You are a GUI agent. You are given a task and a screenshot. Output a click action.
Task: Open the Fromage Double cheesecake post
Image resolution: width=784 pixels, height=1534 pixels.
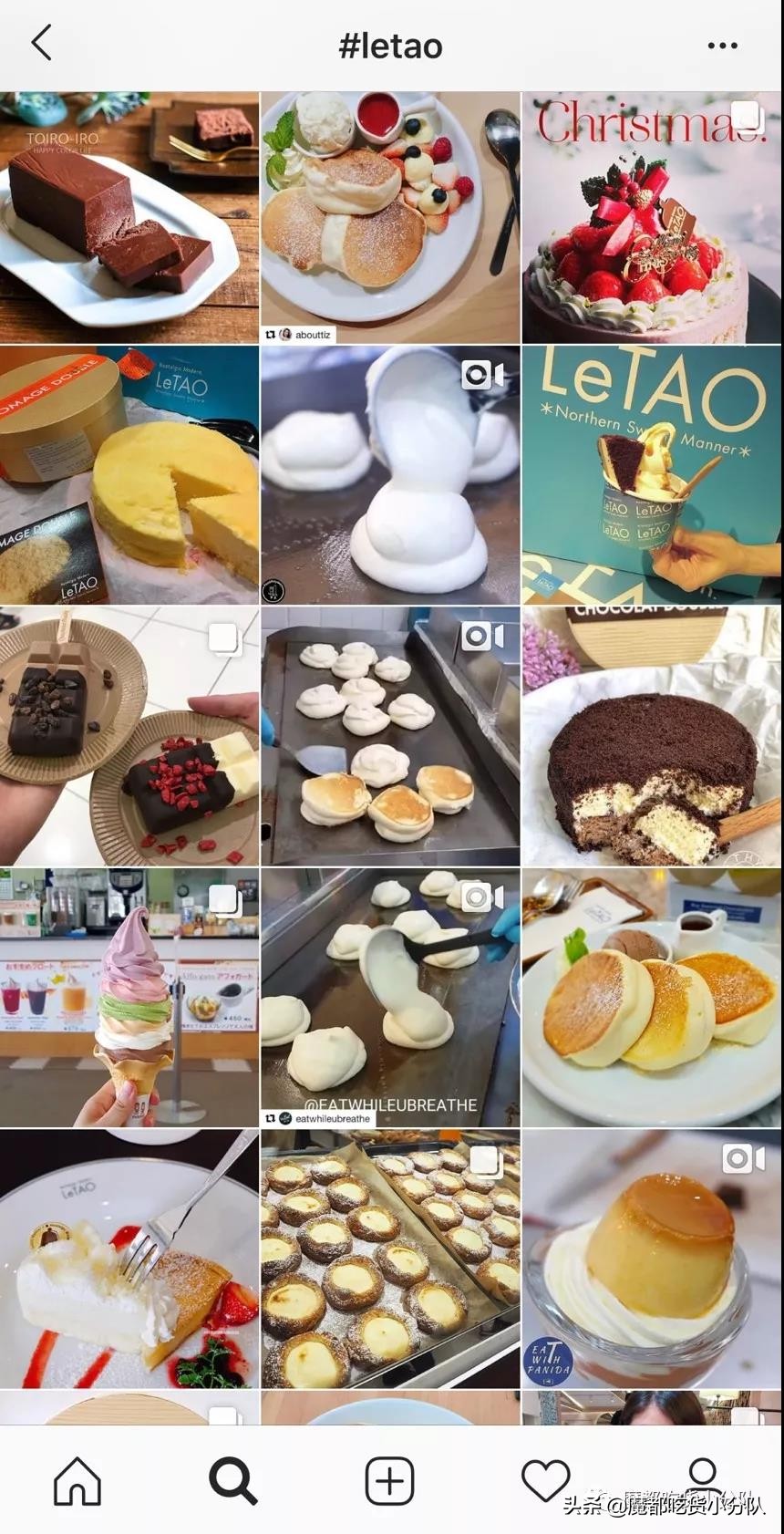[129, 474]
